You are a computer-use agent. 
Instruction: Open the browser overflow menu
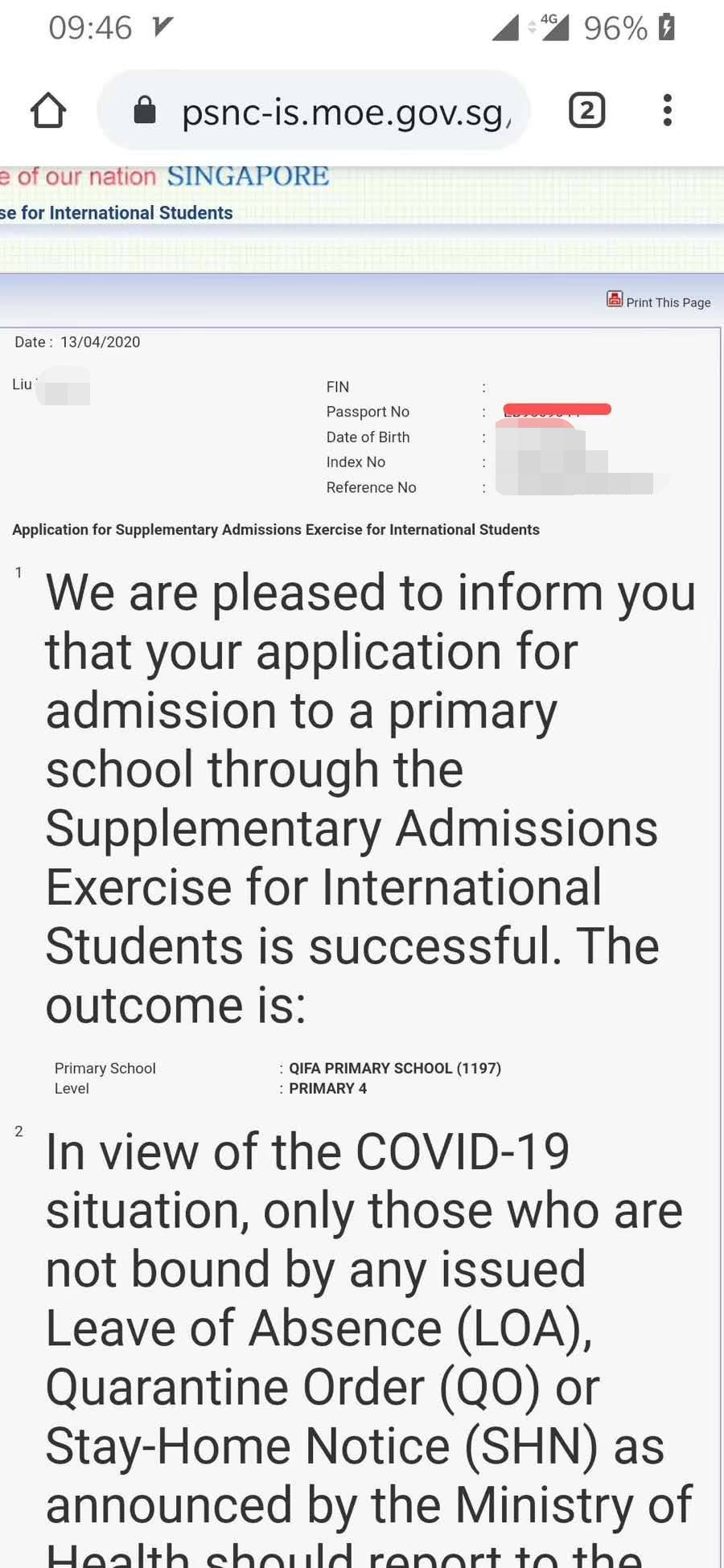coord(667,110)
